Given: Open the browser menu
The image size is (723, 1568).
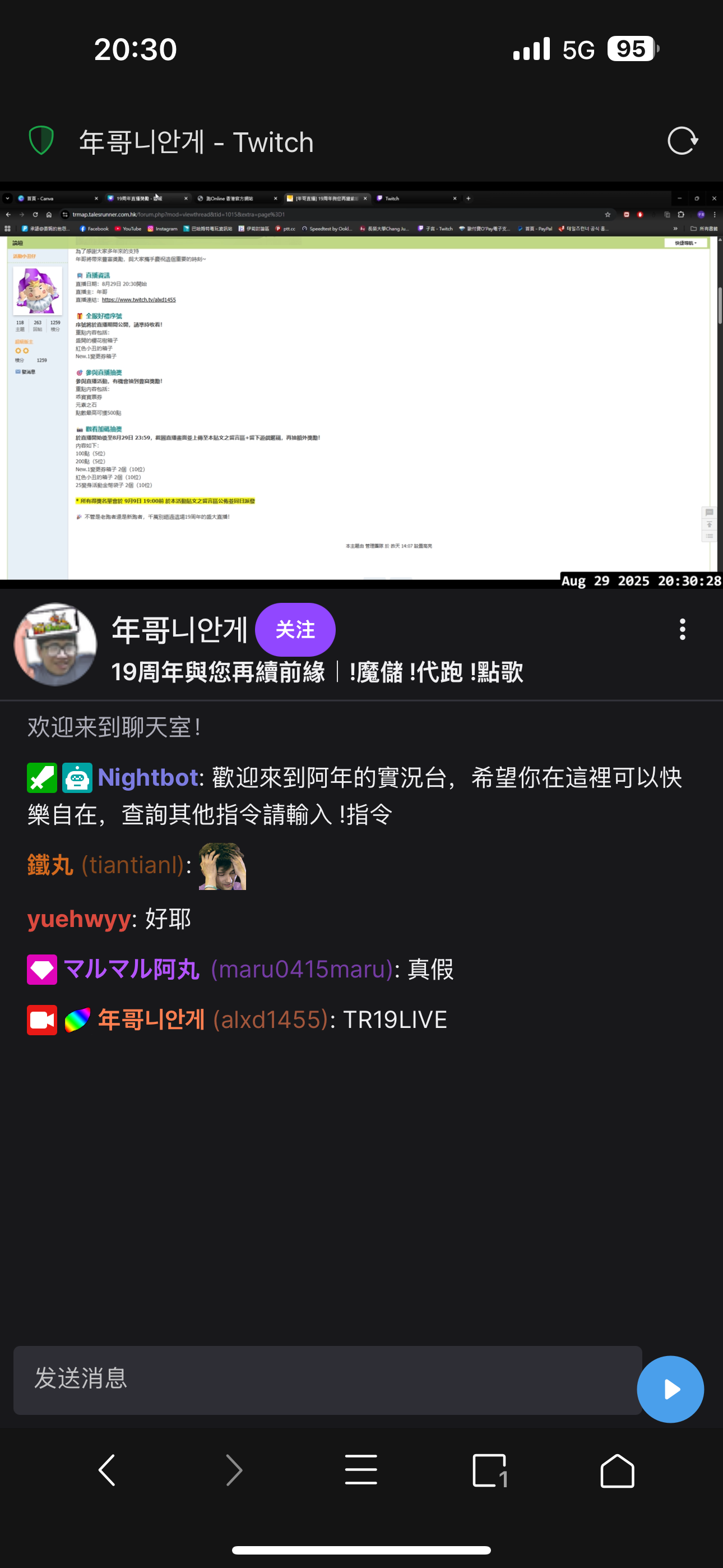Looking at the screenshot, I should [361, 1470].
